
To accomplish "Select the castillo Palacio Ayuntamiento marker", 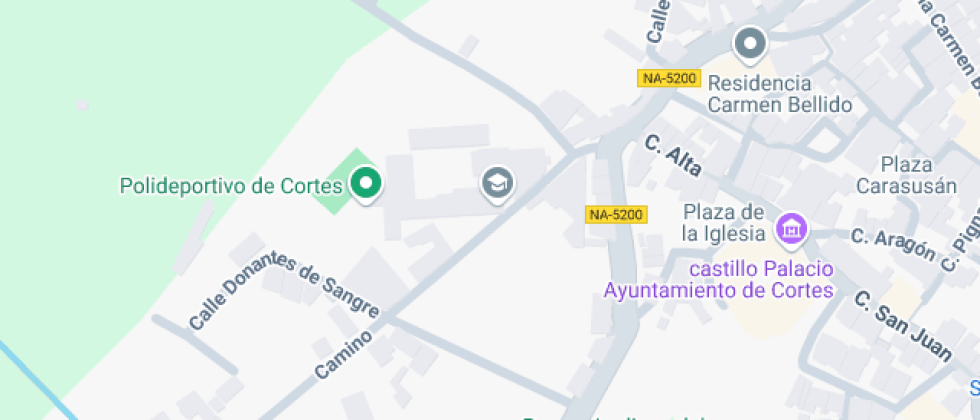I will tap(792, 229).
